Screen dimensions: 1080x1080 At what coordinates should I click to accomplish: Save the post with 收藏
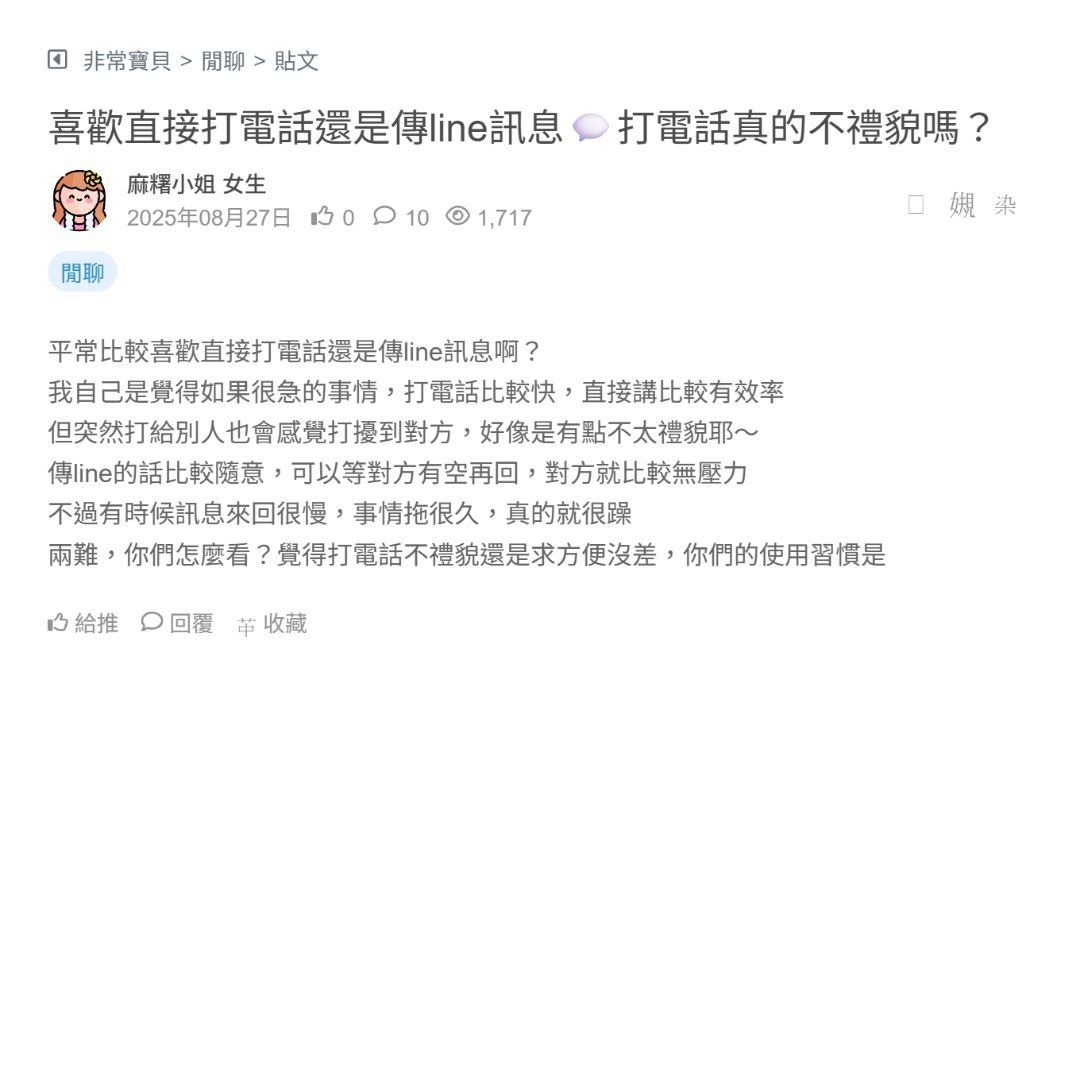tap(272, 624)
